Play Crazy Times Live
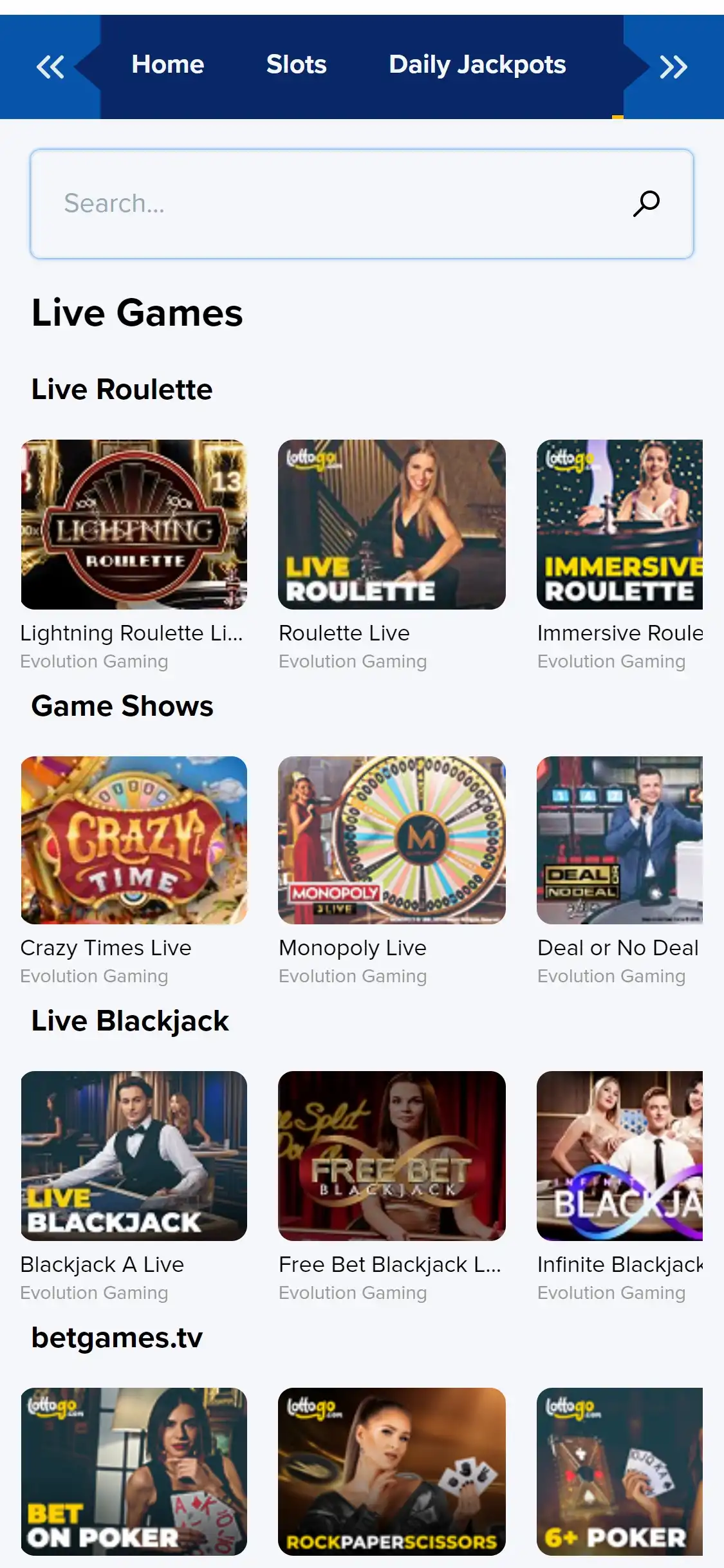The width and height of the screenshot is (724, 1568). point(134,840)
